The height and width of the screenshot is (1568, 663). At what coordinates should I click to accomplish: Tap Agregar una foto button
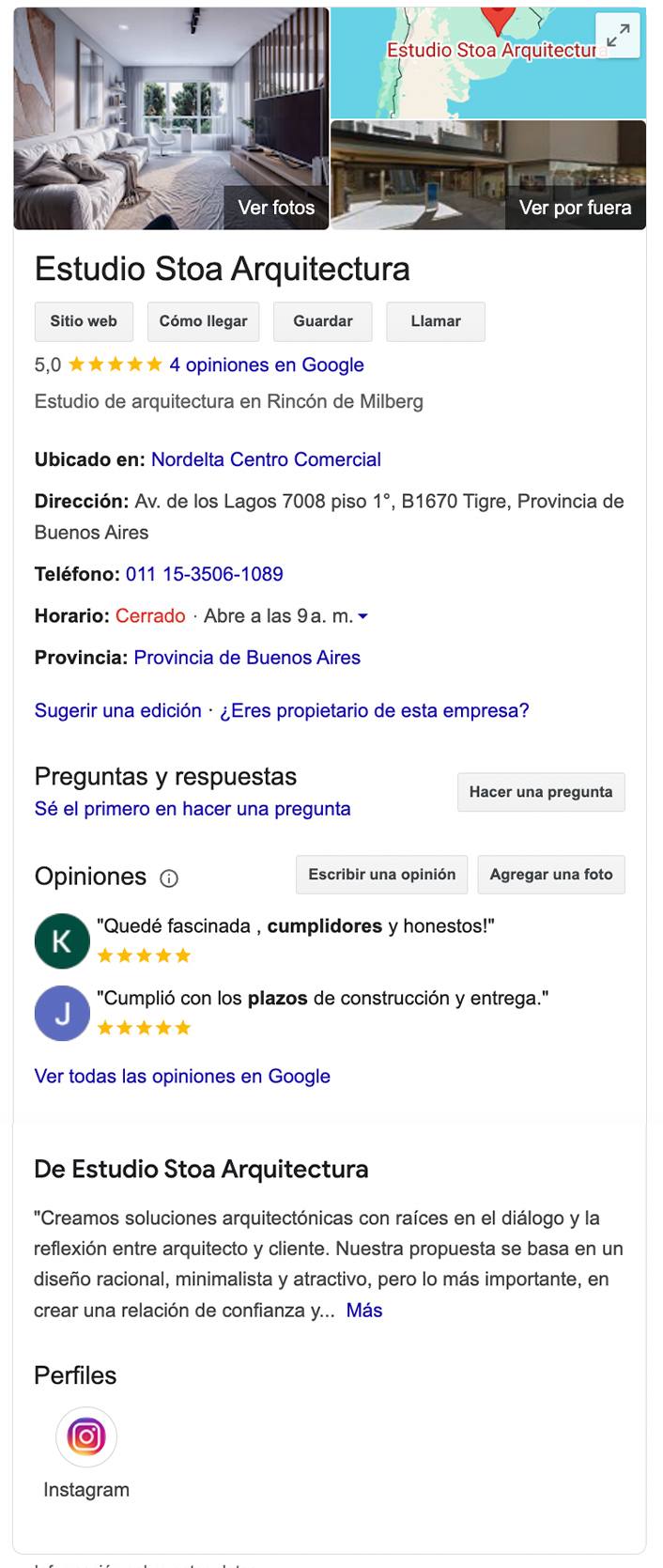coord(550,875)
